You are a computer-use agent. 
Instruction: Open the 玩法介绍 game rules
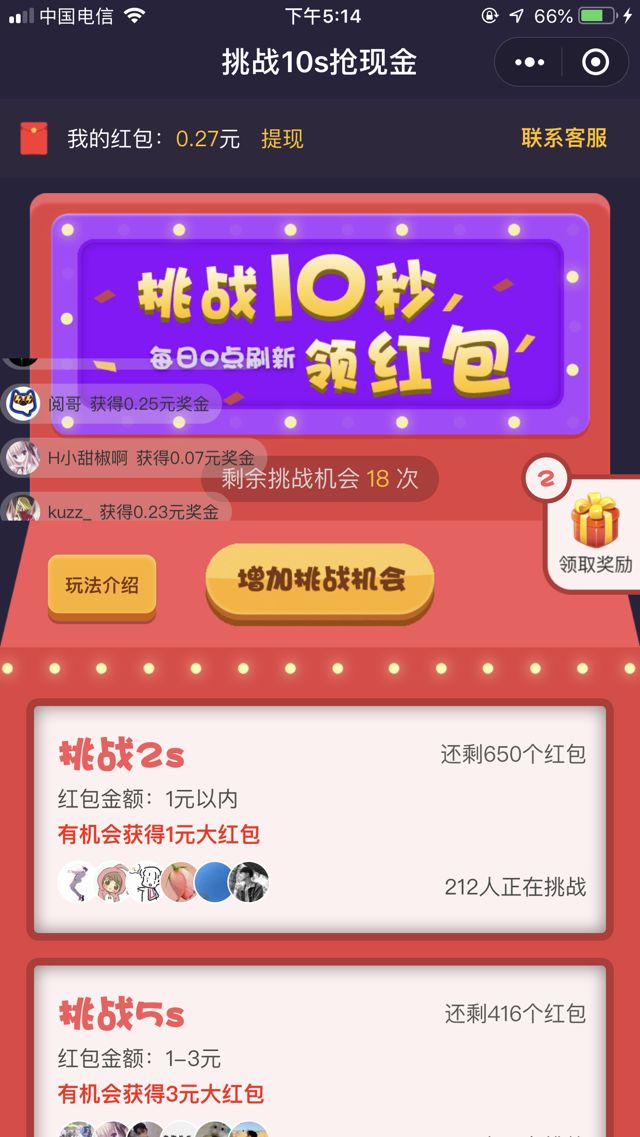pyautogui.click(x=102, y=586)
